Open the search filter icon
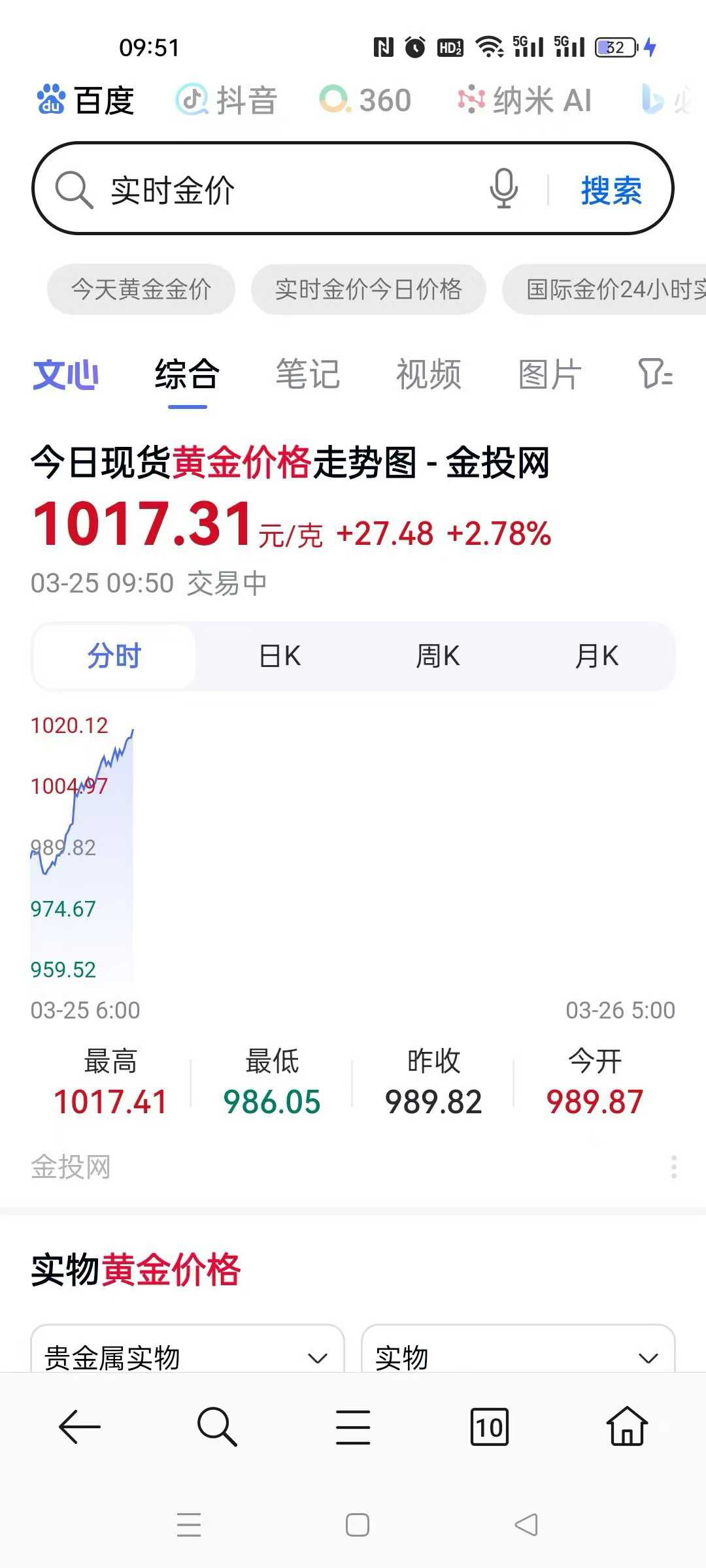 point(655,374)
